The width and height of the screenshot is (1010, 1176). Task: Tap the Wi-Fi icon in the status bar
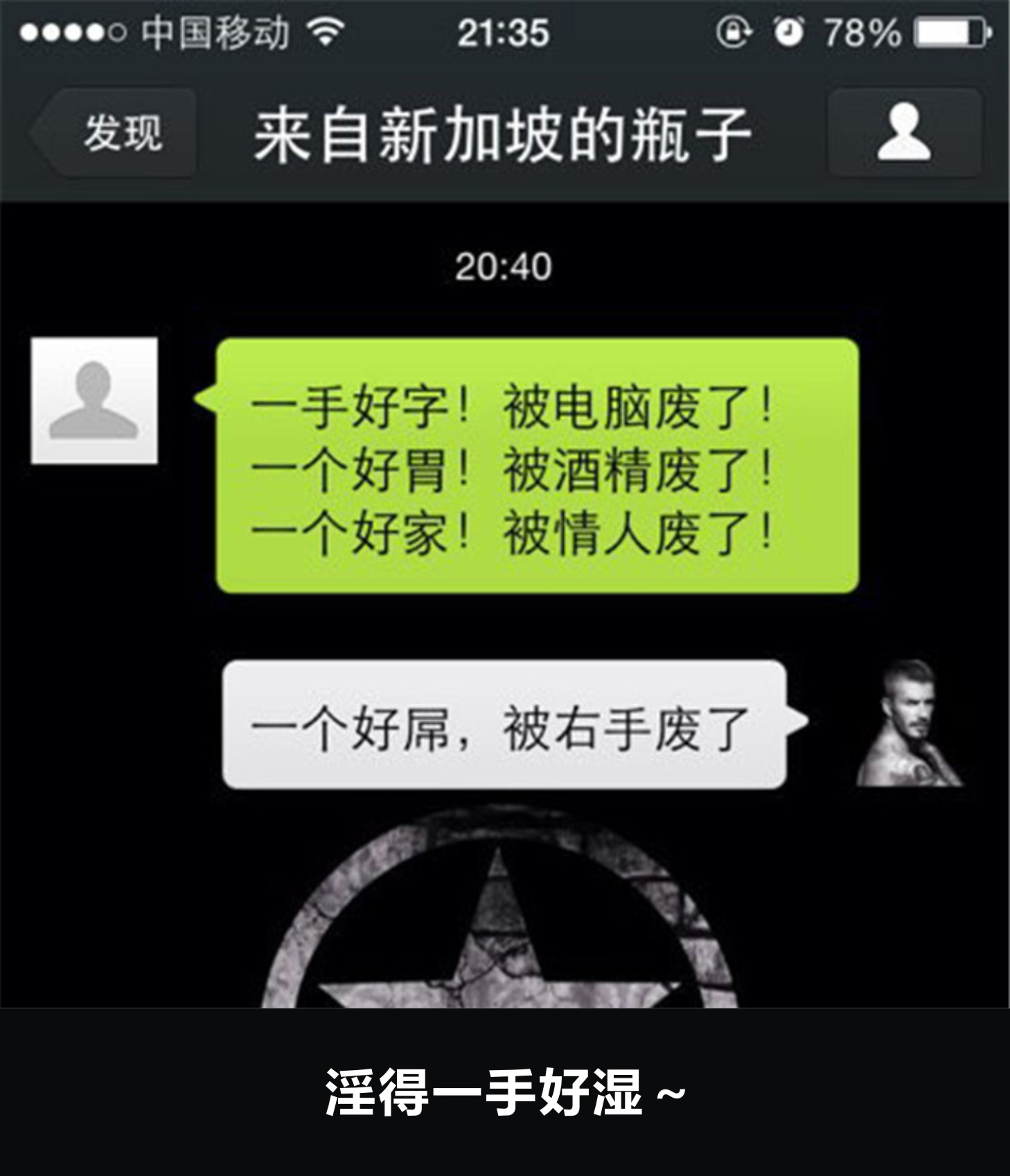pyautogui.click(x=323, y=30)
